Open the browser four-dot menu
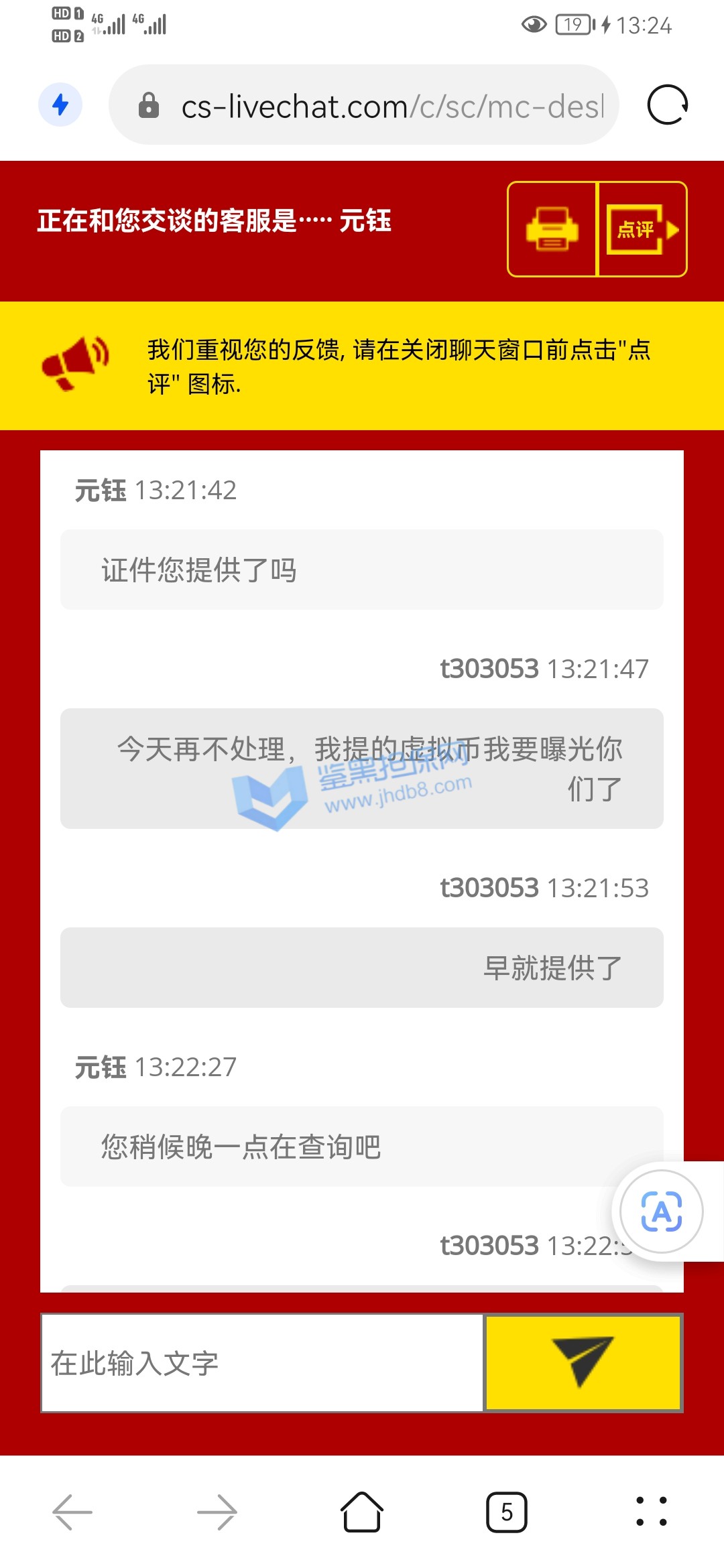 pos(651,1512)
